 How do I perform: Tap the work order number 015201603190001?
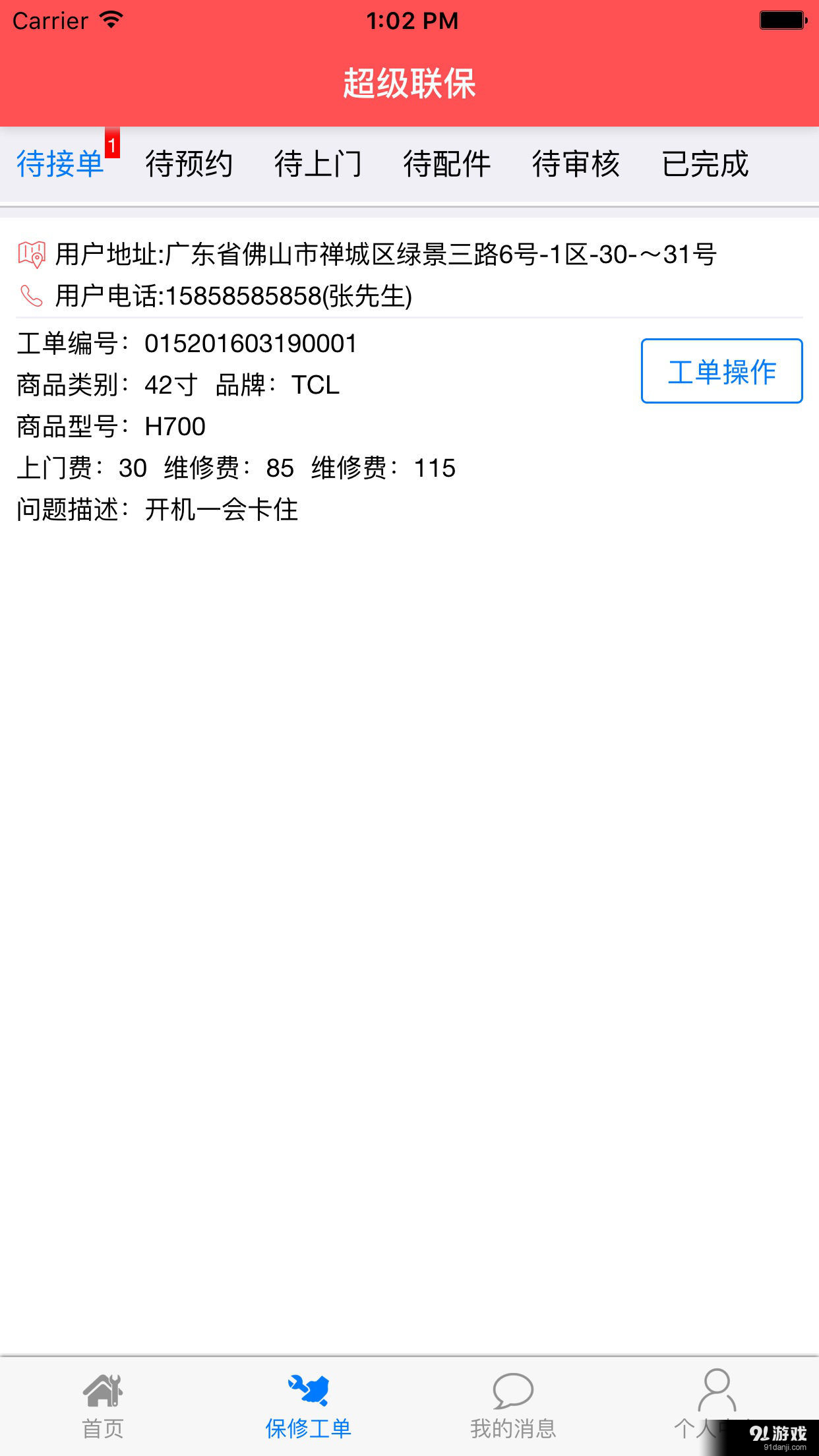(251, 343)
